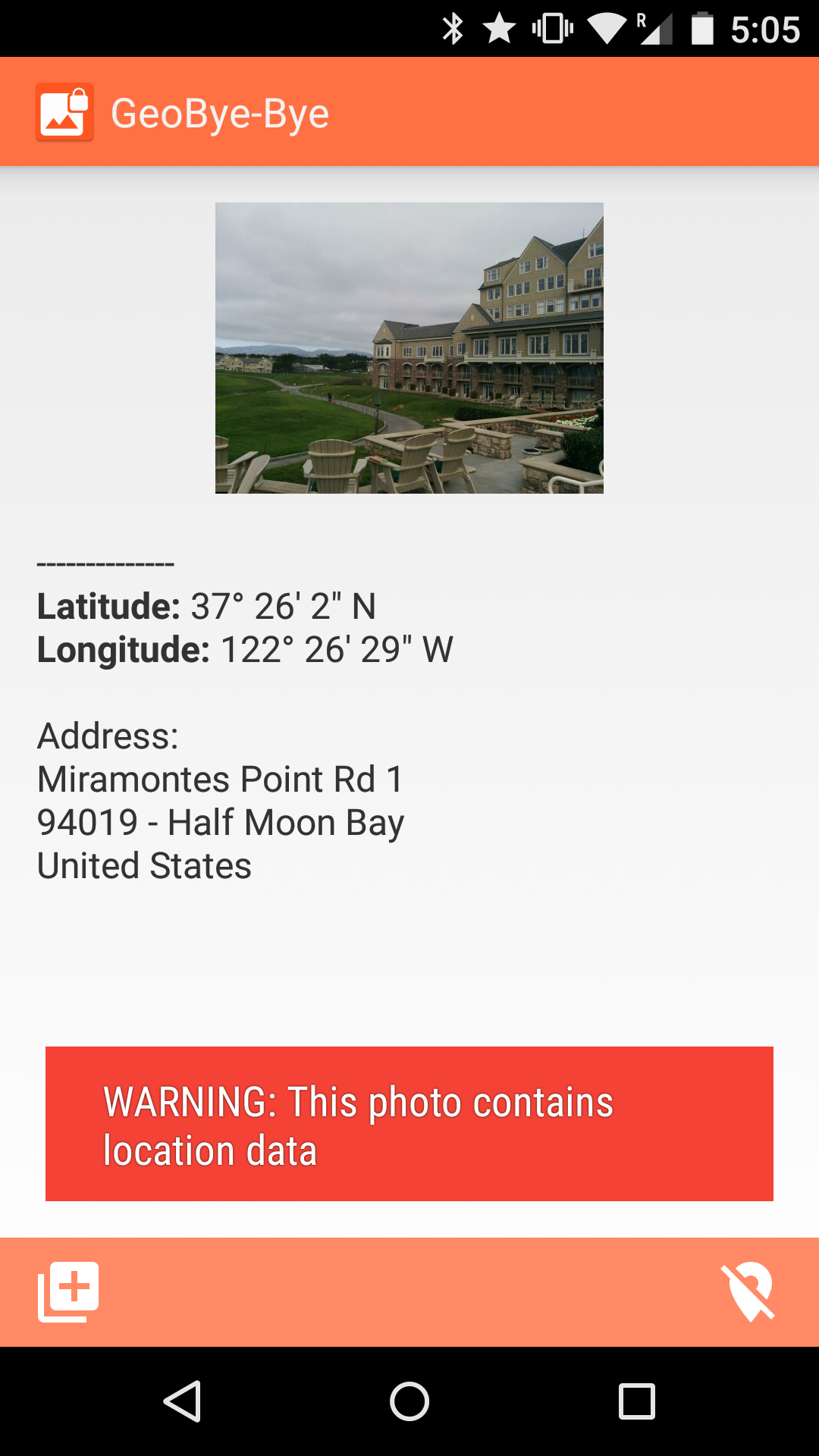Tap the Recents navigation button
Image resolution: width=819 pixels, height=1456 pixels.
click(638, 1400)
